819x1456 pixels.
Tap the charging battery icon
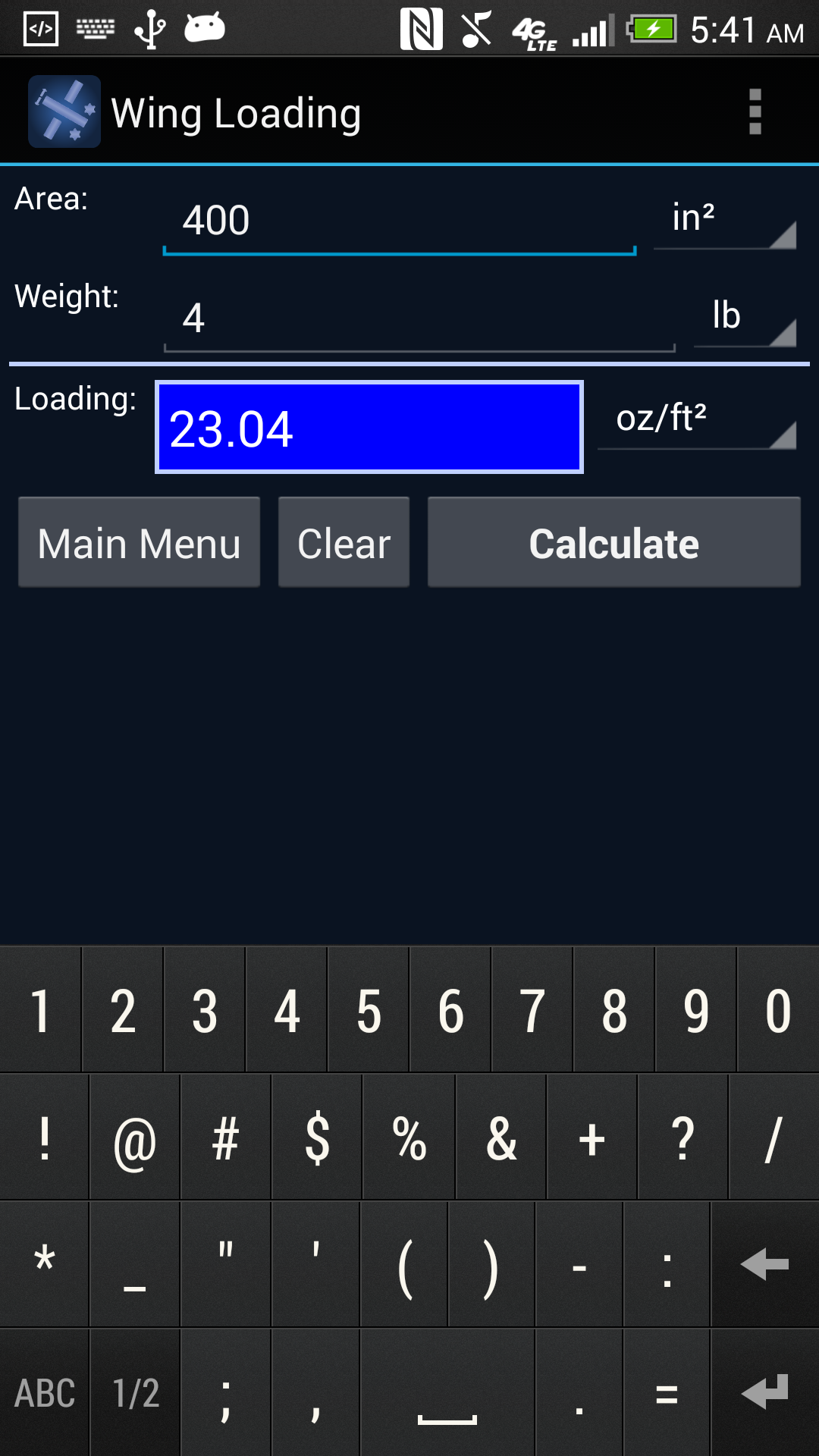[x=651, y=30]
